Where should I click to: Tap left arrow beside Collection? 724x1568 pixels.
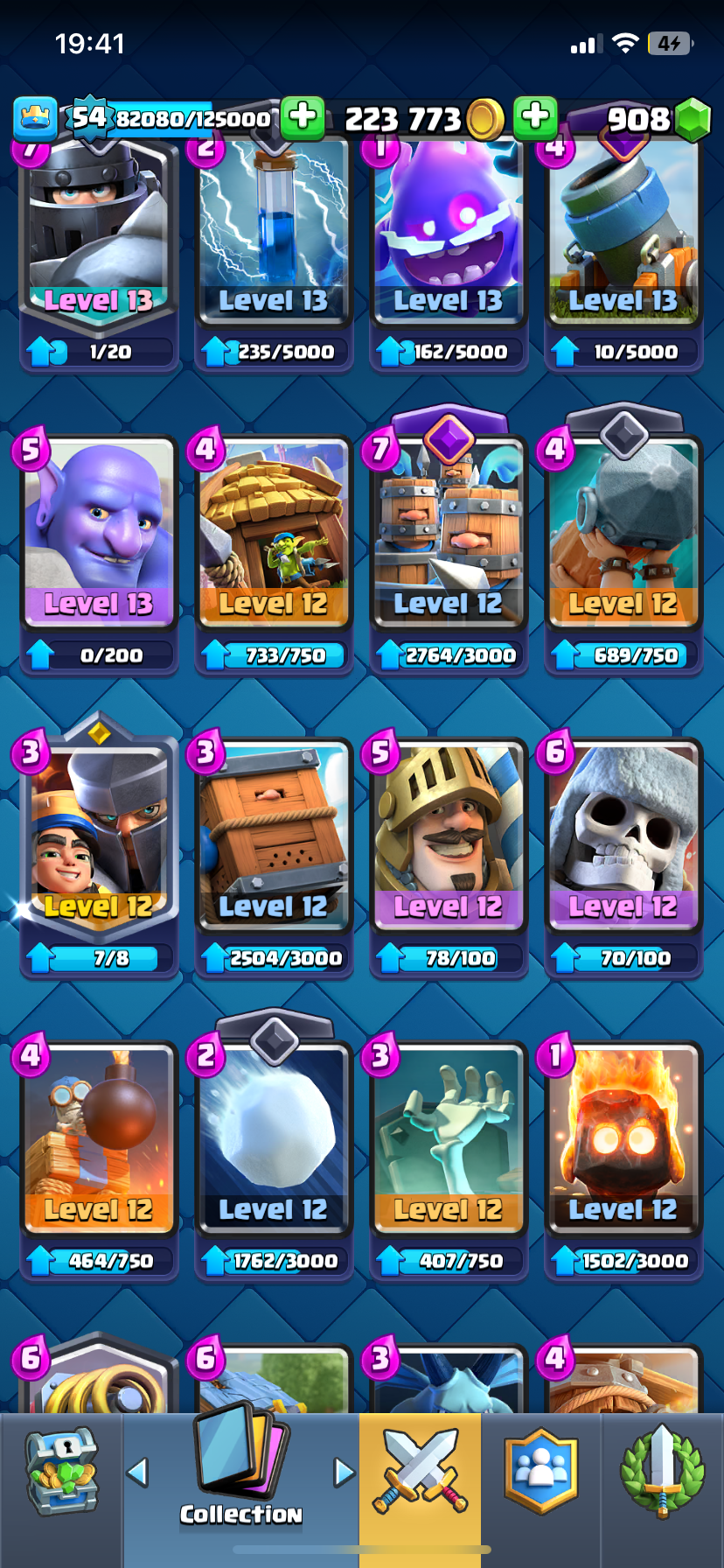pyautogui.click(x=138, y=1472)
